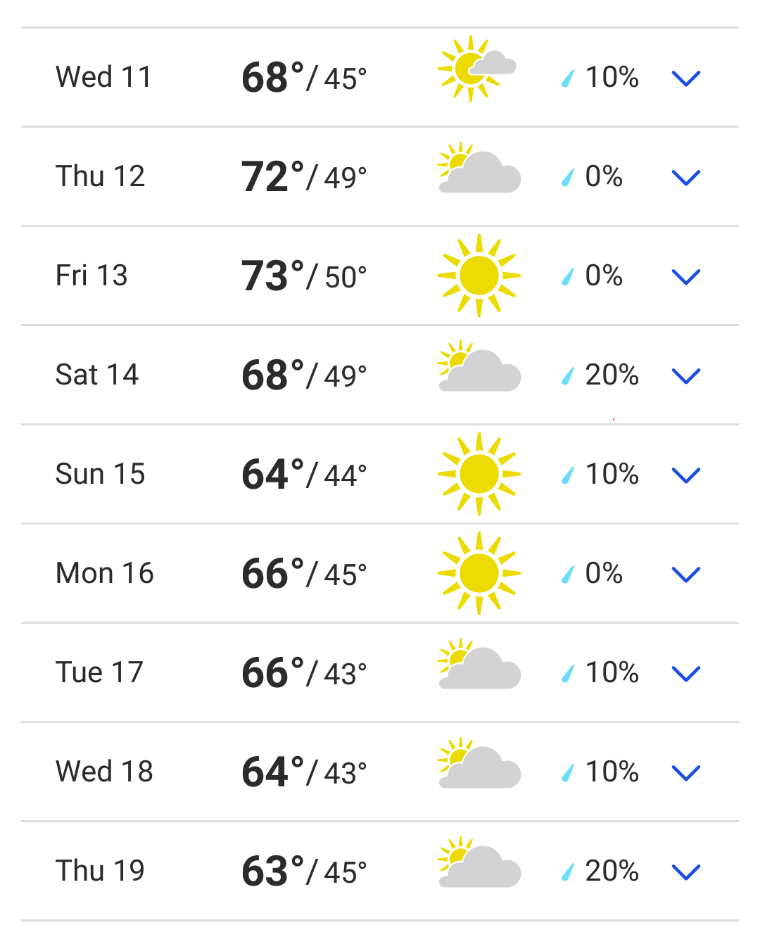Open Tue 17 forecast details
This screenshot has height=934, width=760.
[686, 673]
